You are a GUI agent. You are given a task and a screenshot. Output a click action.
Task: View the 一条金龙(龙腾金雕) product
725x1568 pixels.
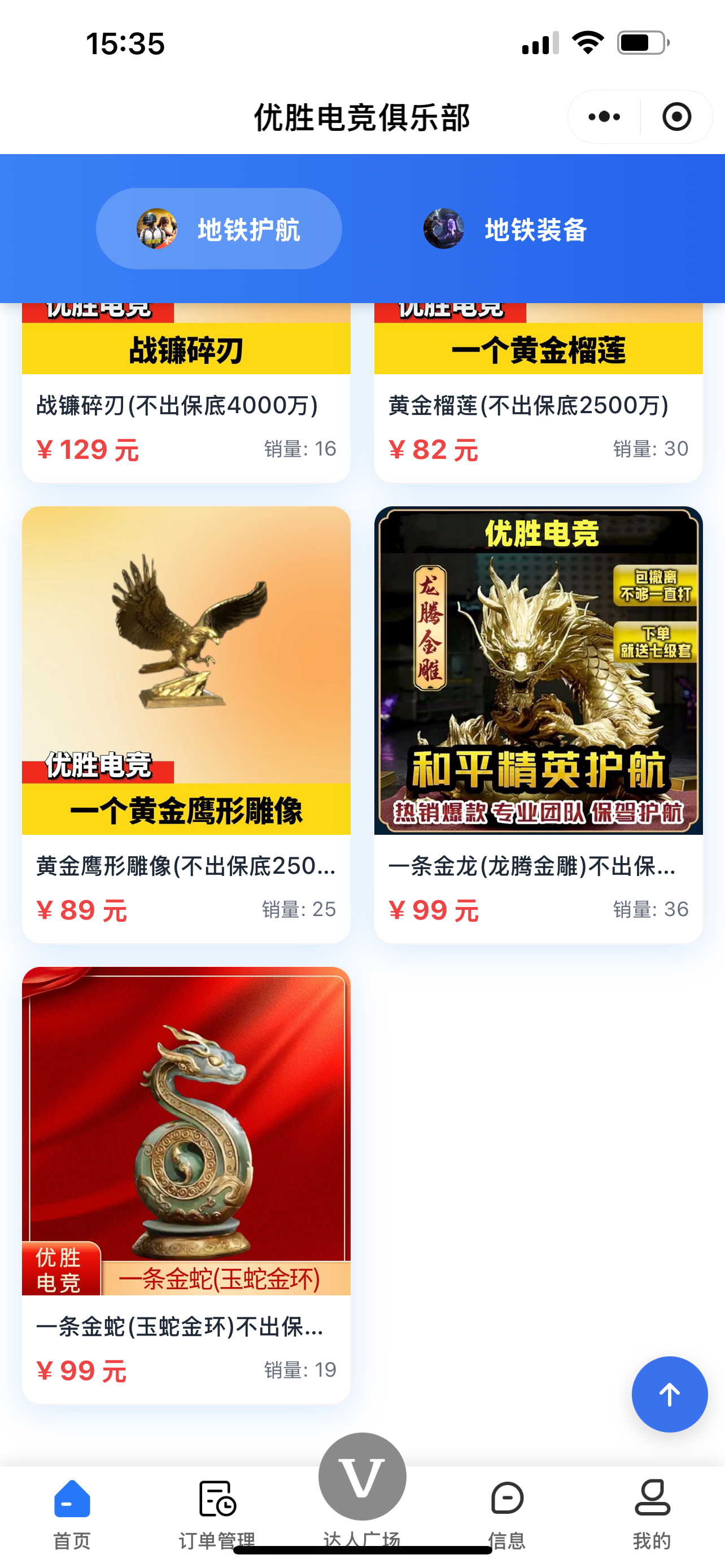tap(538, 724)
